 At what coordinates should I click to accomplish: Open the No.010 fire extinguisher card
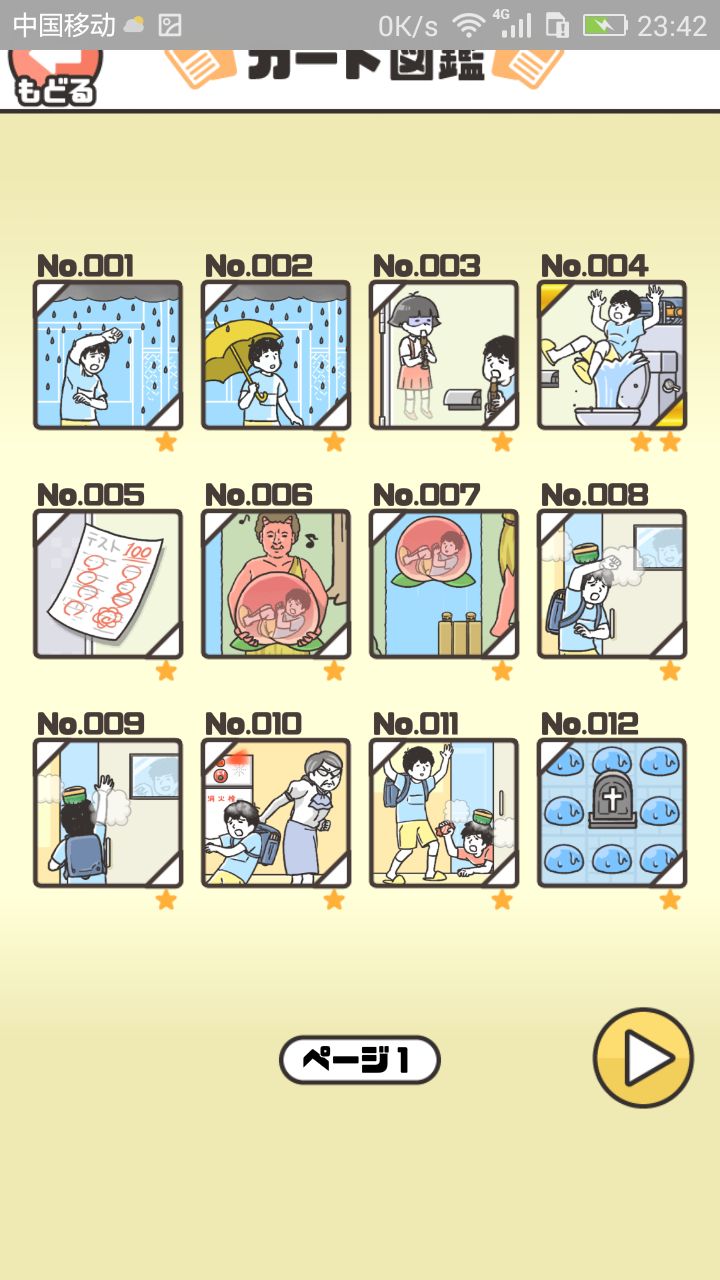(x=275, y=810)
